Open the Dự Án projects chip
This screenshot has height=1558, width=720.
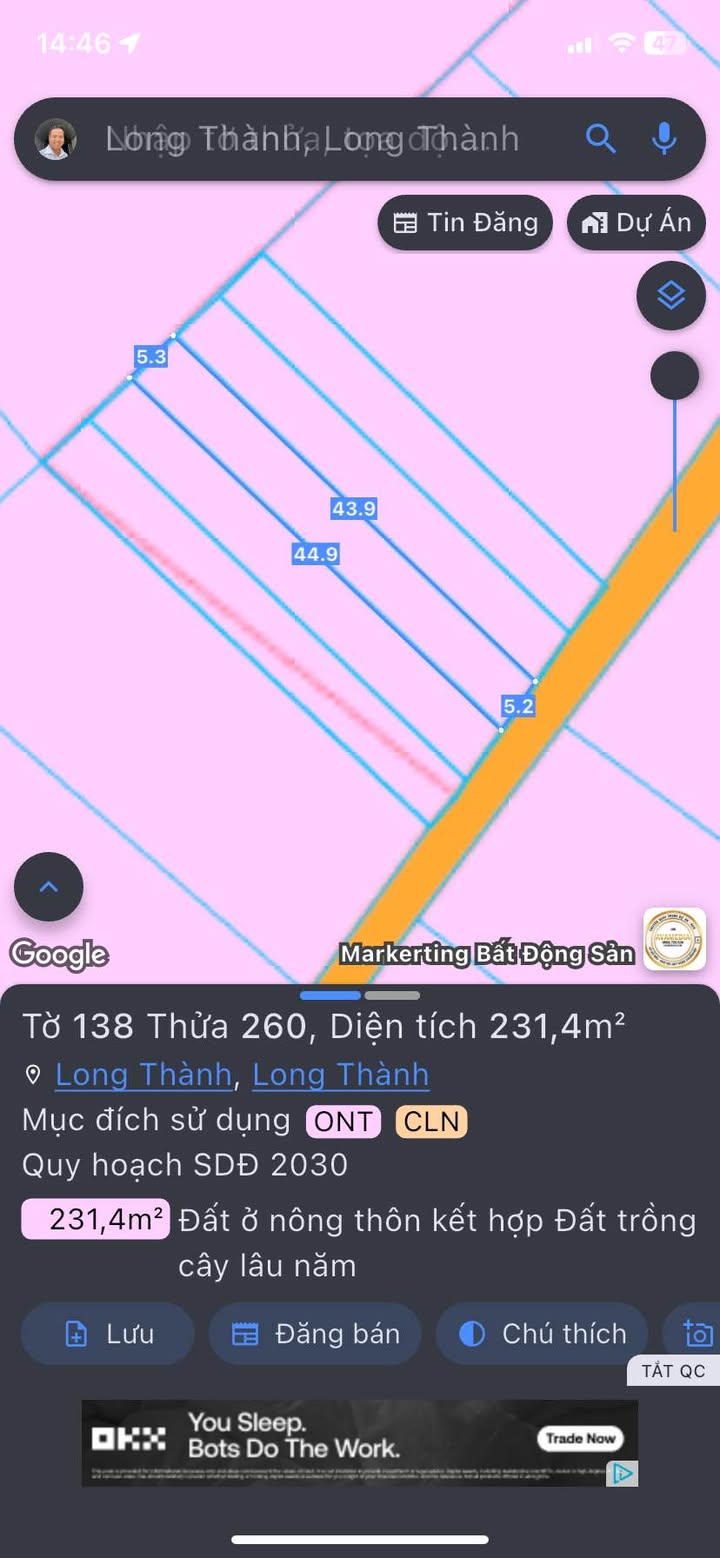click(636, 223)
